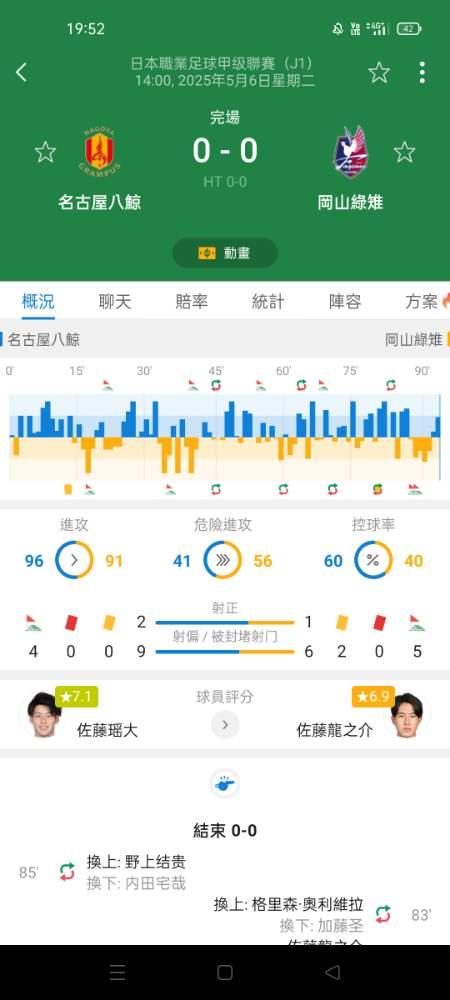The height and width of the screenshot is (1000, 450).
Task: Switch to the 統計 tab
Action: [x=268, y=301]
